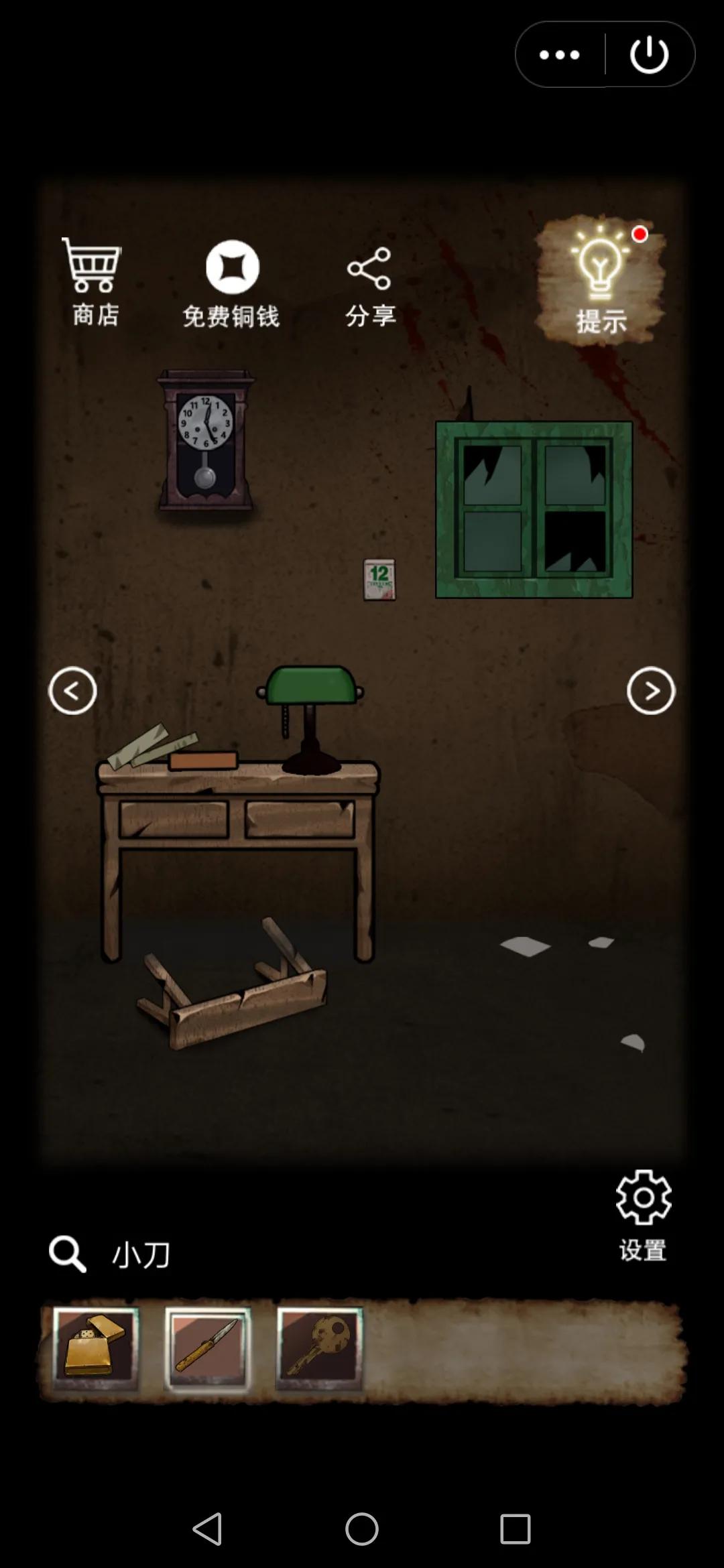Image resolution: width=724 pixels, height=1568 pixels.
Task: Close the mini program with power icon
Action: [x=649, y=55]
